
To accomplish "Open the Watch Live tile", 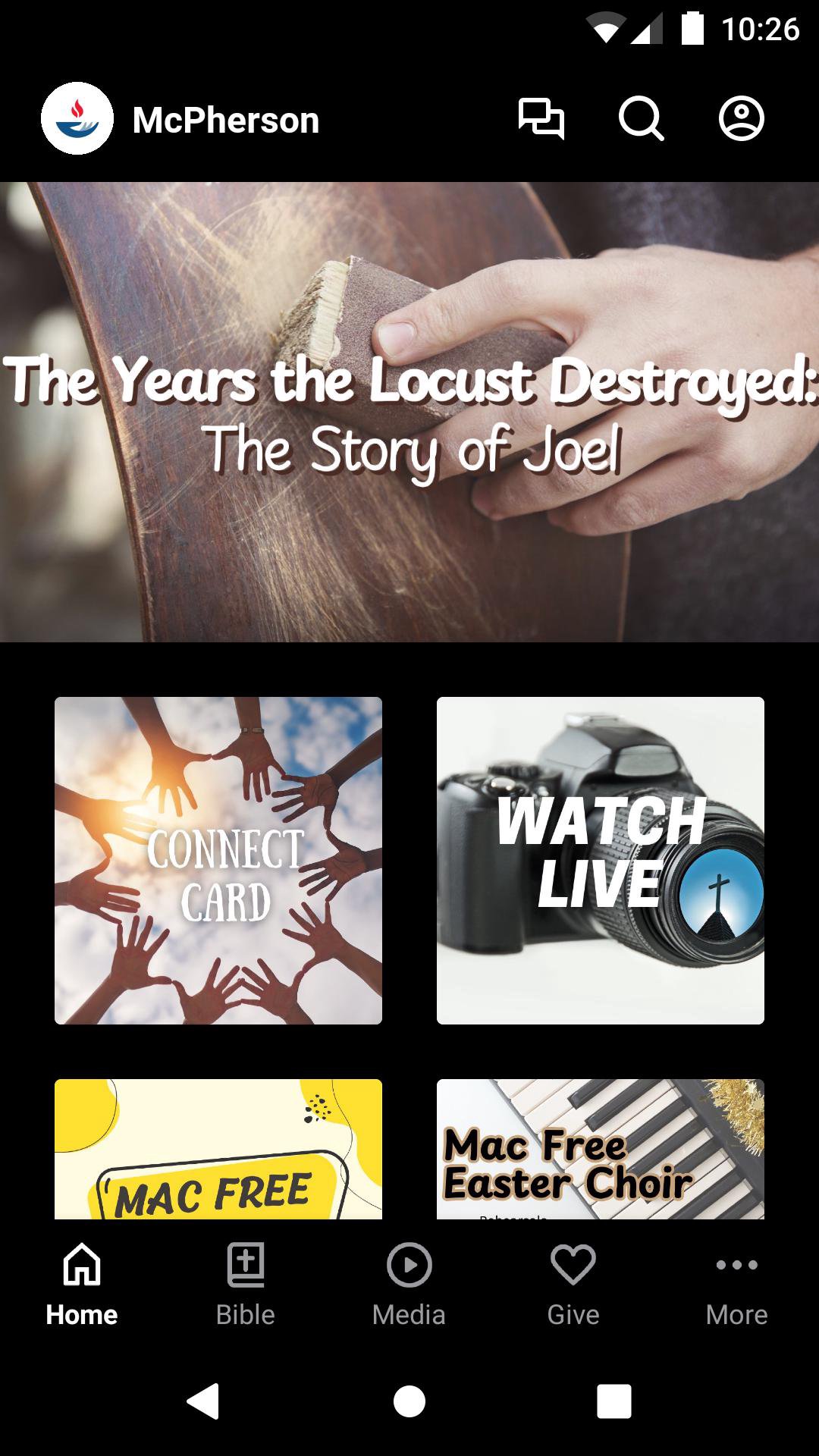I will pos(601,861).
